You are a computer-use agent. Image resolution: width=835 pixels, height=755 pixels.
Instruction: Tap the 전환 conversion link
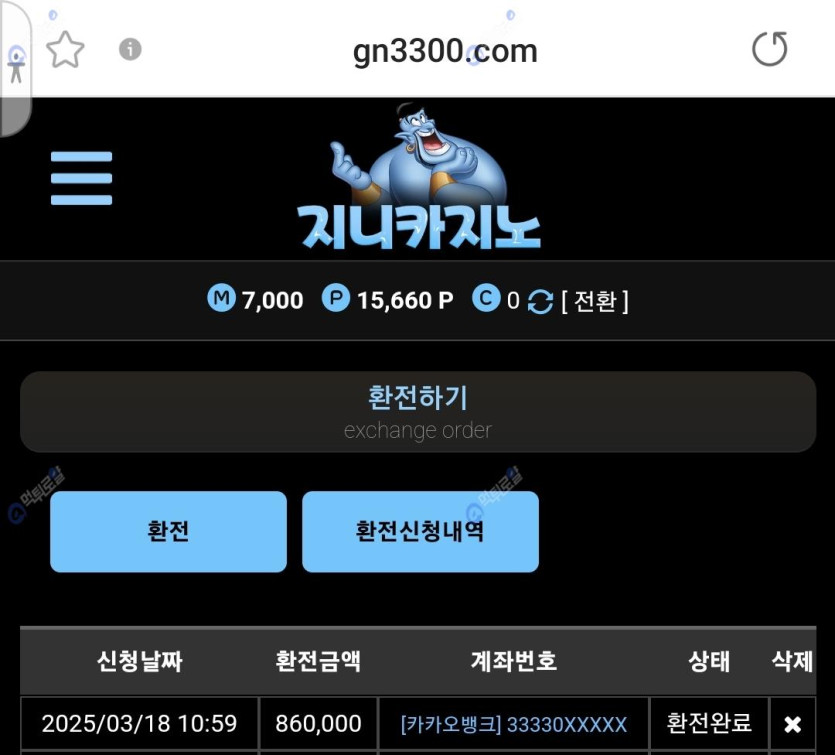pos(595,301)
